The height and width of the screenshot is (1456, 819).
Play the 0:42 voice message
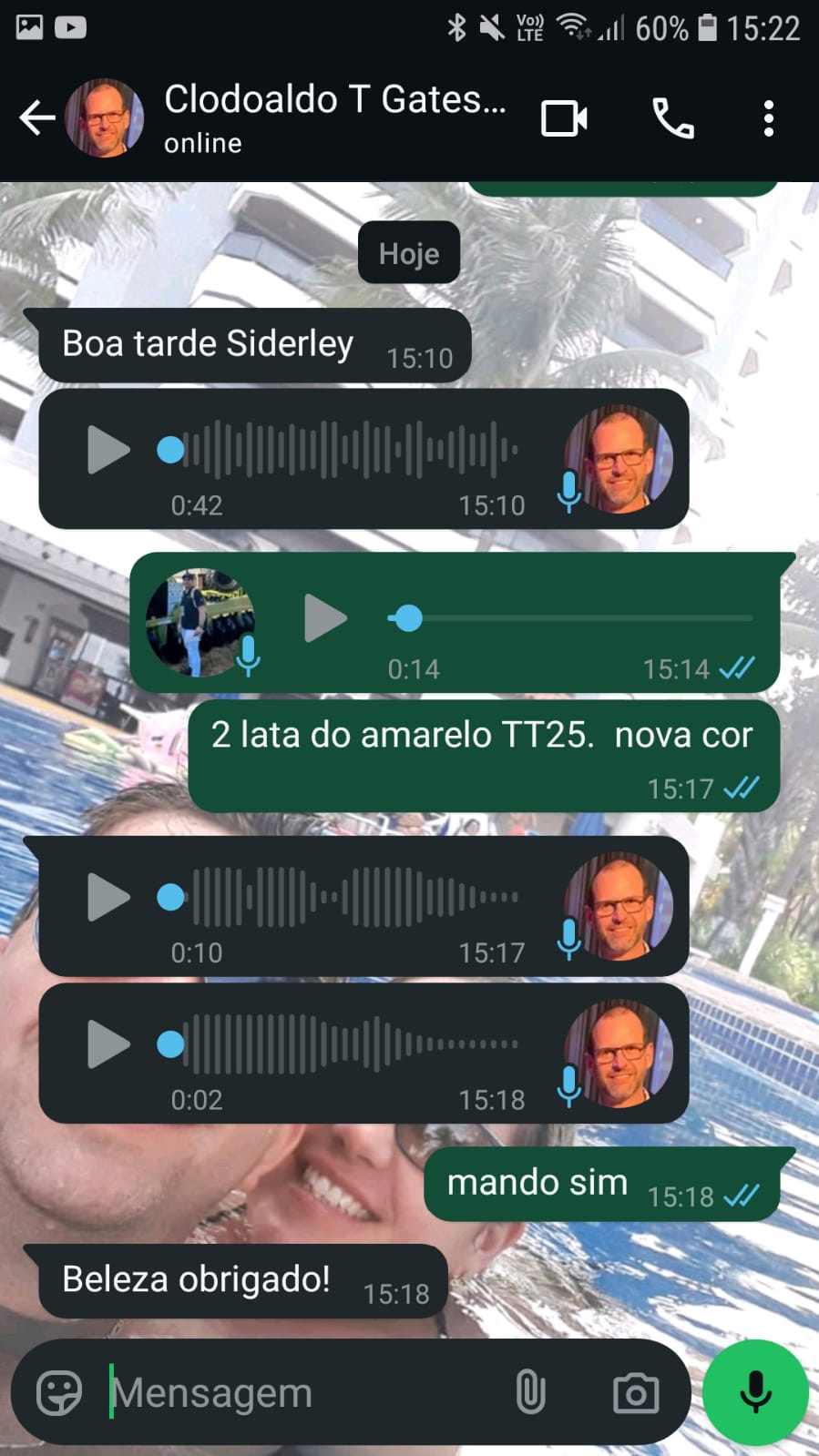click(107, 450)
